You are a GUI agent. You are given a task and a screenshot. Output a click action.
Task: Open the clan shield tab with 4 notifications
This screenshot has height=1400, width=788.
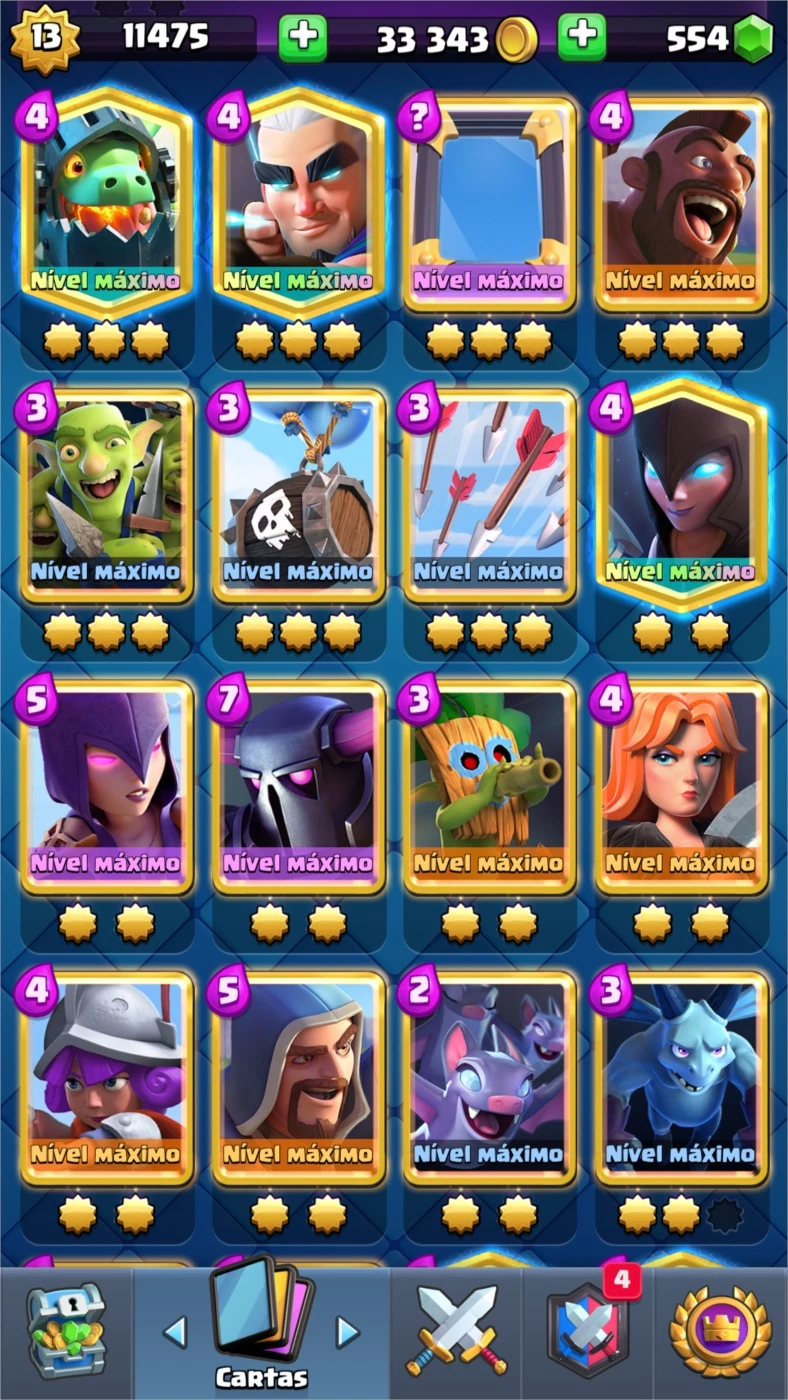(x=588, y=1330)
